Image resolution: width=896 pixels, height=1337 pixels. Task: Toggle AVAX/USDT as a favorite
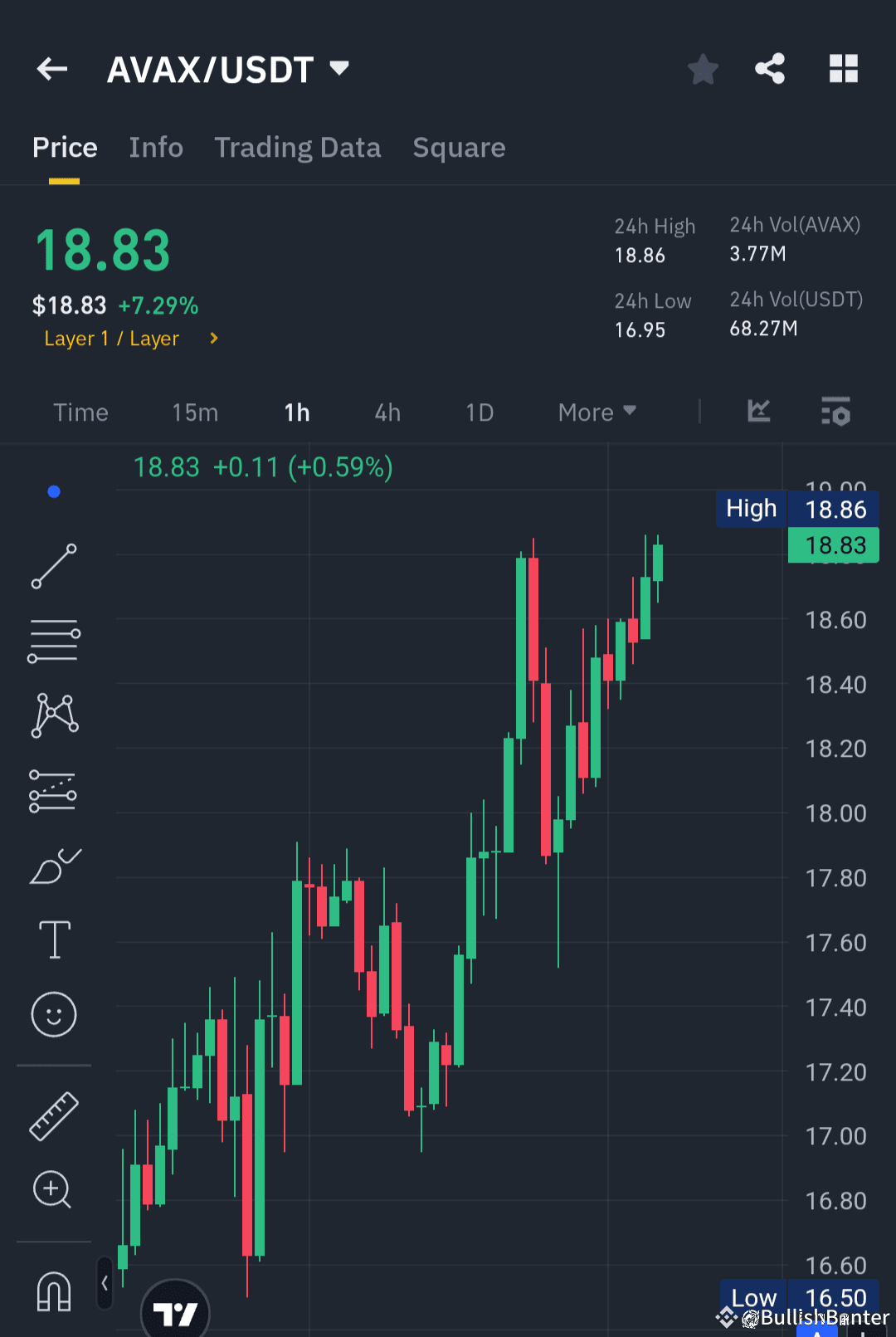(703, 69)
